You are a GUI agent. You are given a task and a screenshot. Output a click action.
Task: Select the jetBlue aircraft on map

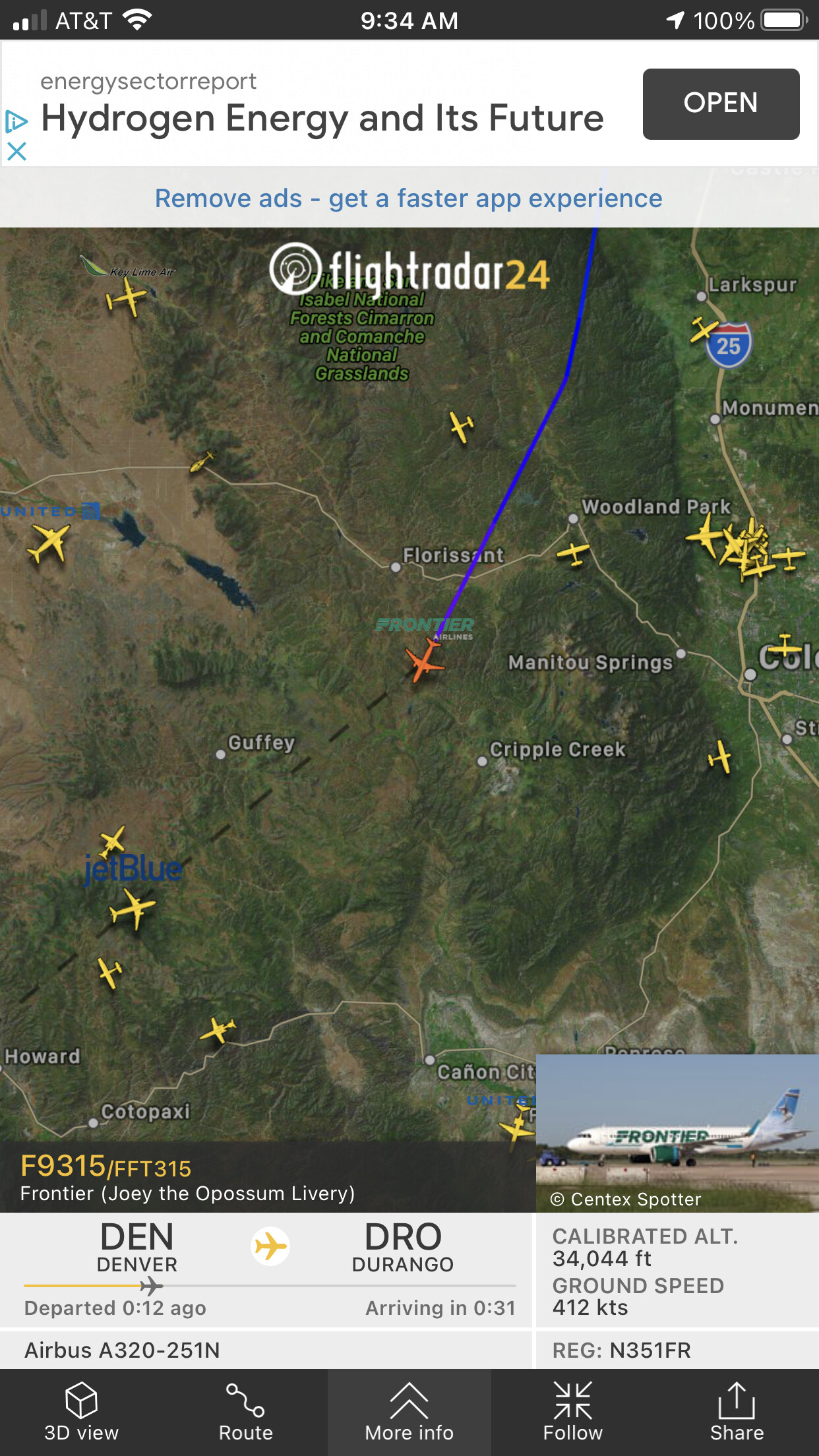(x=133, y=909)
